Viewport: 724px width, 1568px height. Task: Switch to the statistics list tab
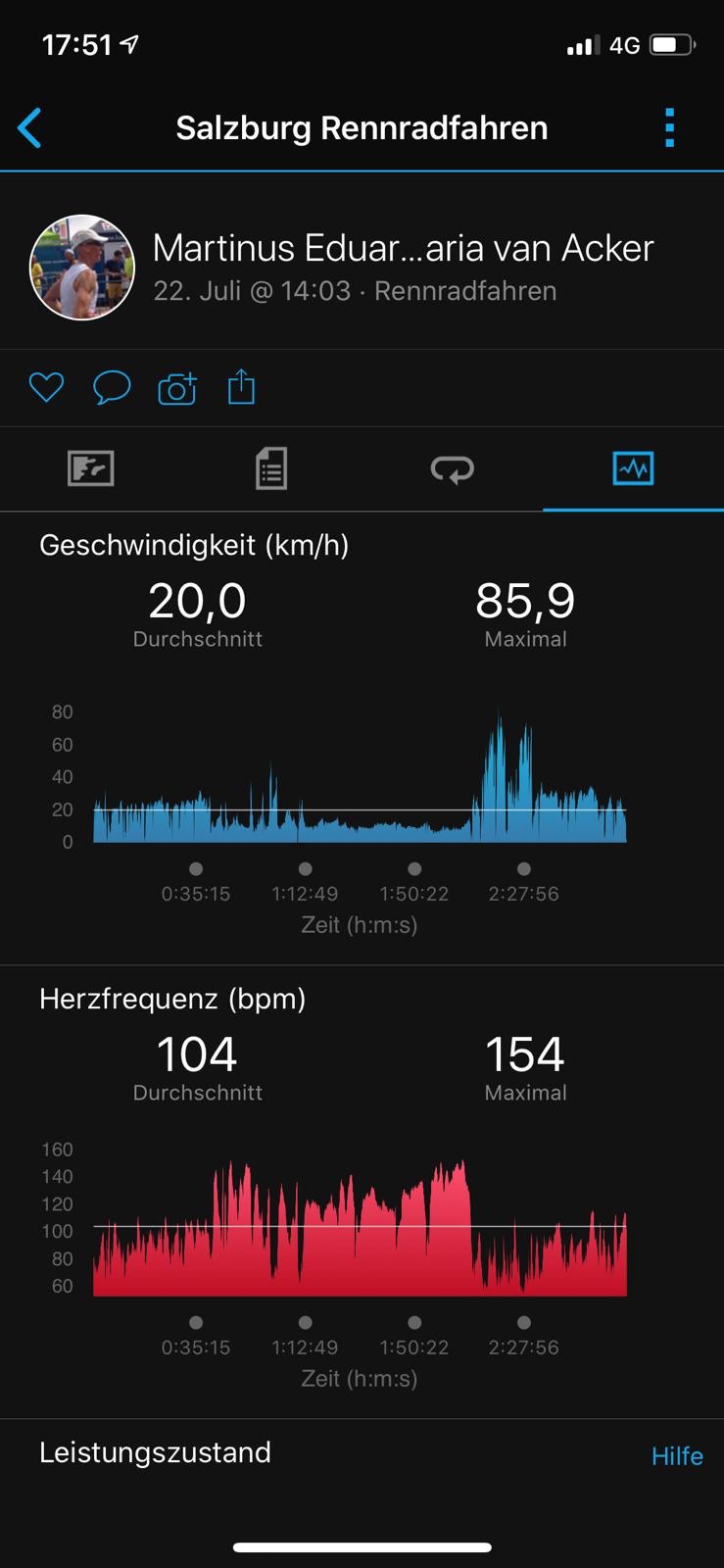(271, 468)
